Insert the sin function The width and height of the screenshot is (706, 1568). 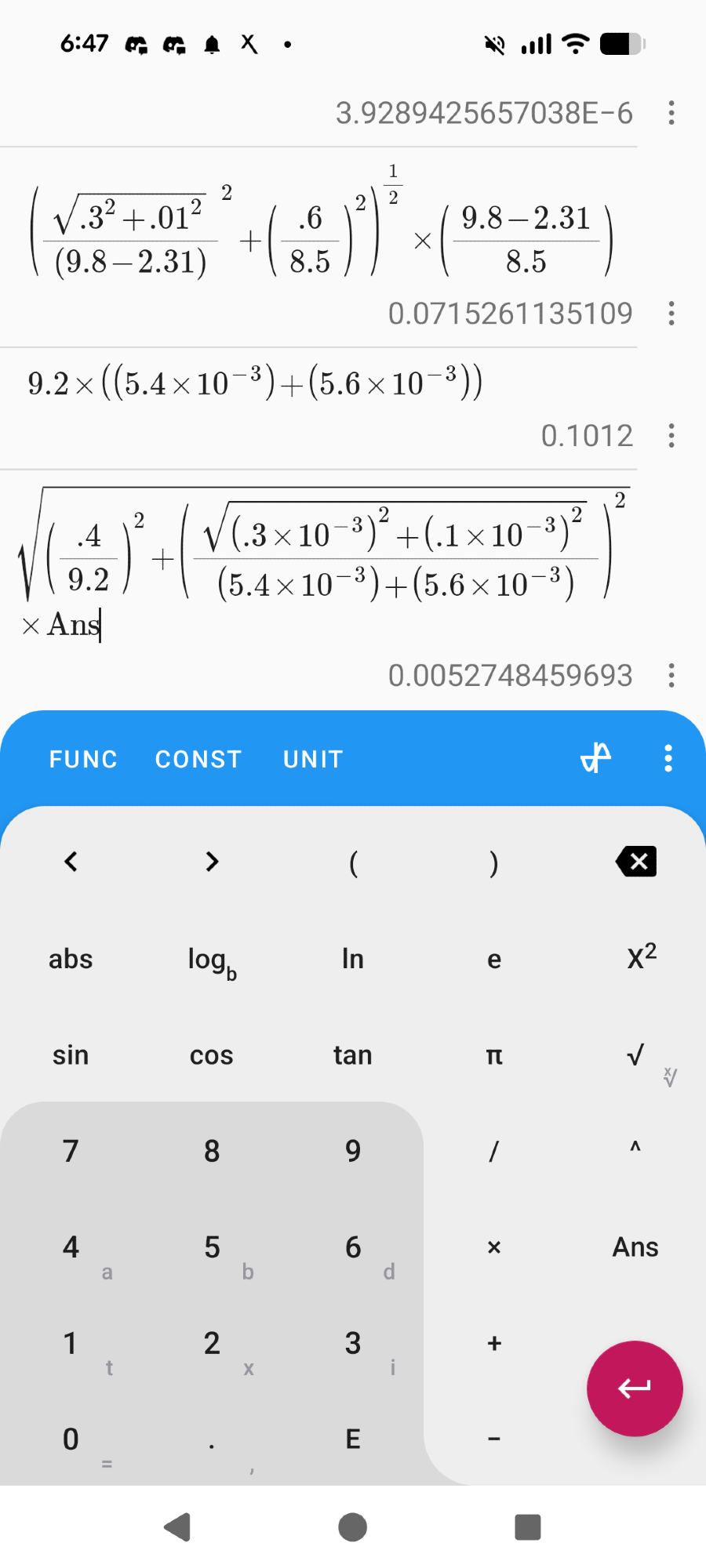pyautogui.click(x=71, y=1054)
